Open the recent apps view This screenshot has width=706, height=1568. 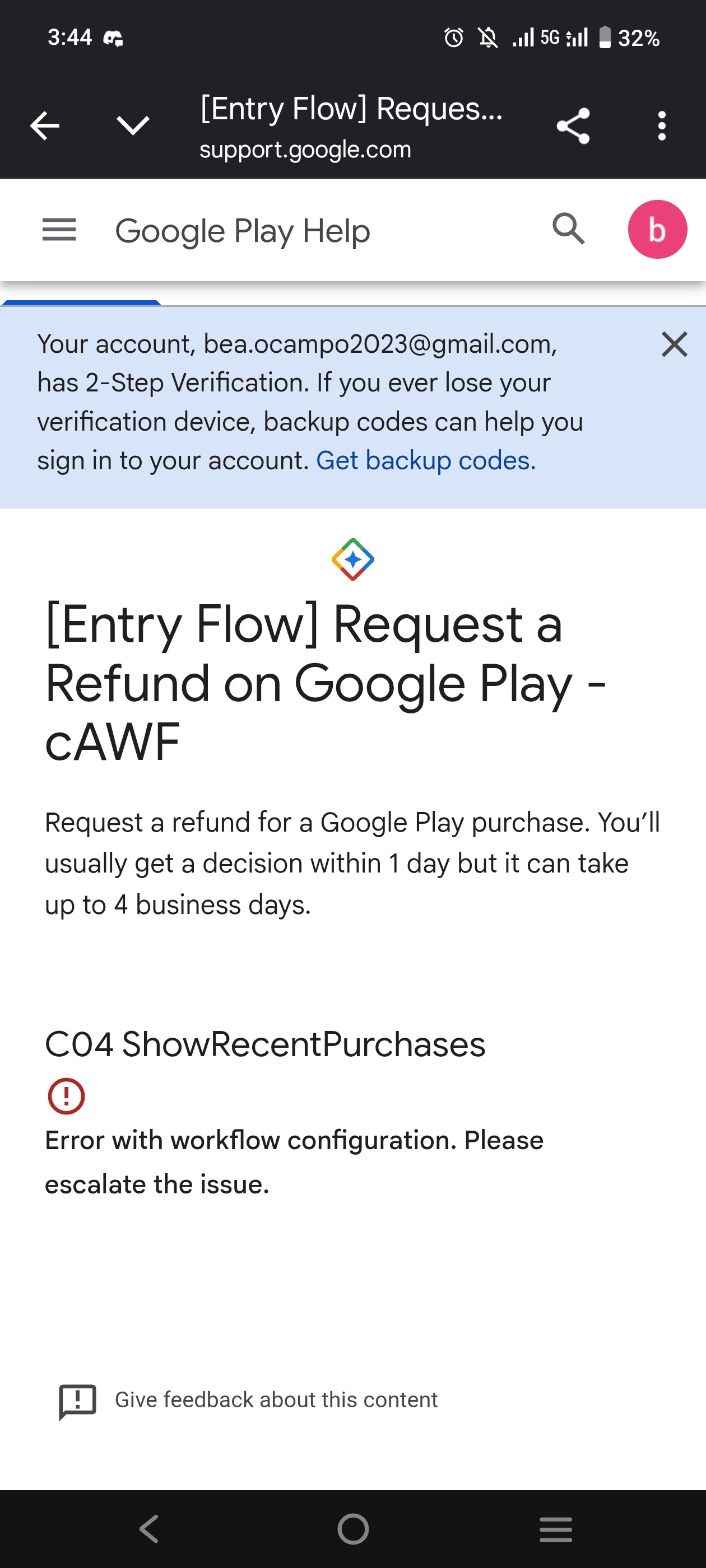555,1528
